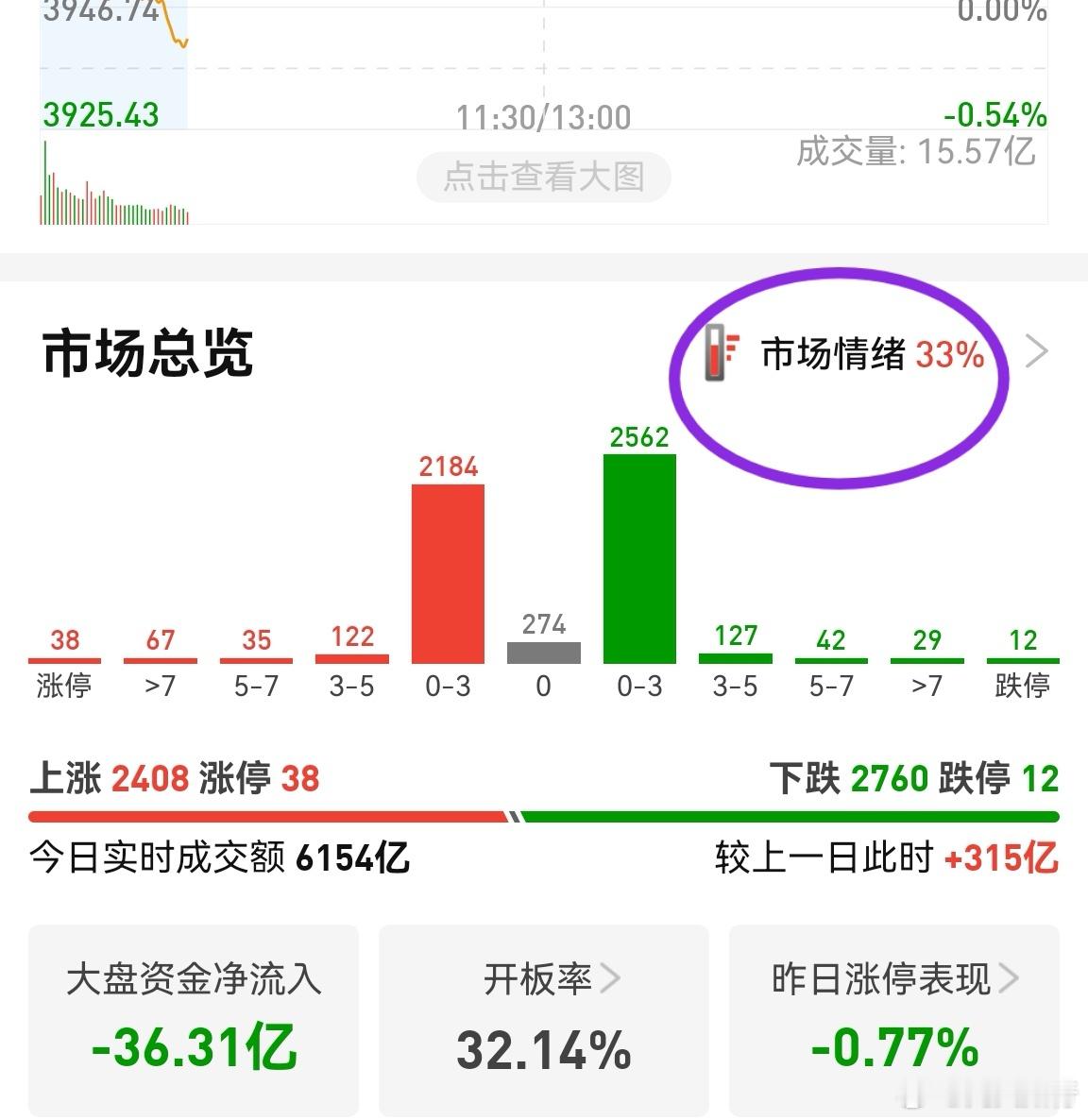Image resolution: width=1088 pixels, height=1120 pixels.
Task: Expand the 市场情绪 panel via right chevron
Action: [x=1037, y=351]
